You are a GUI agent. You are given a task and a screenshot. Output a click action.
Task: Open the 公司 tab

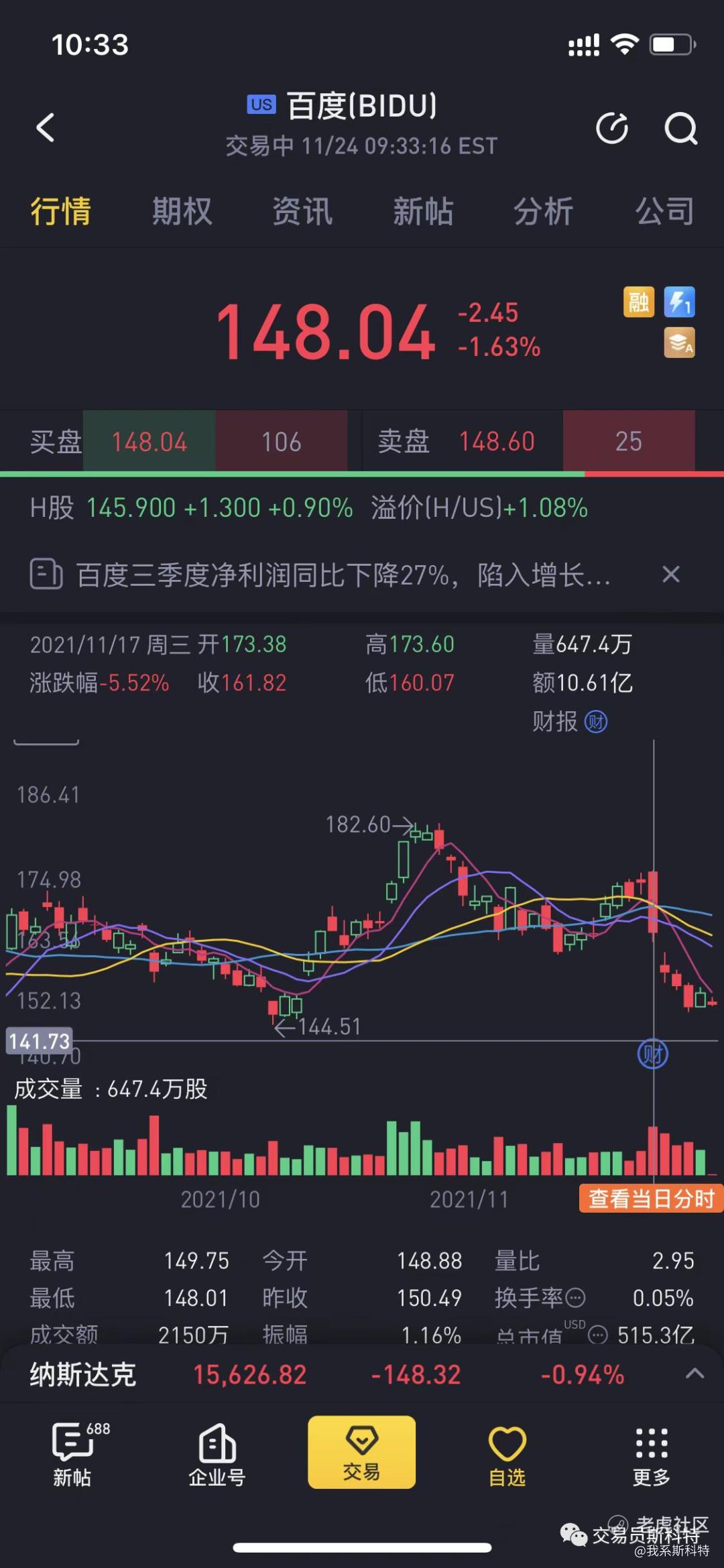(x=664, y=211)
